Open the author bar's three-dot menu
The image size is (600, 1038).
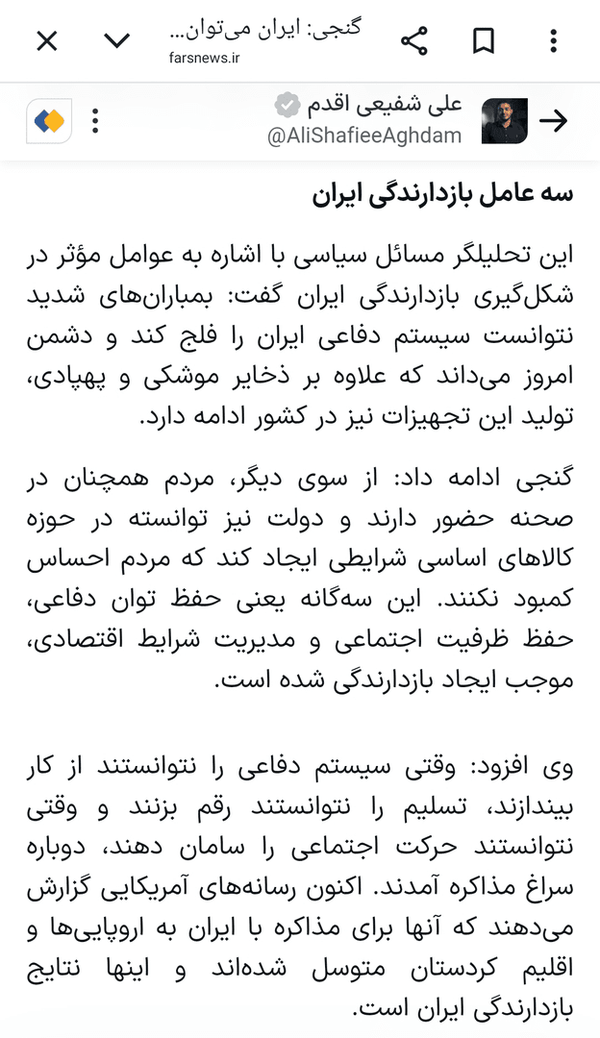(96, 120)
